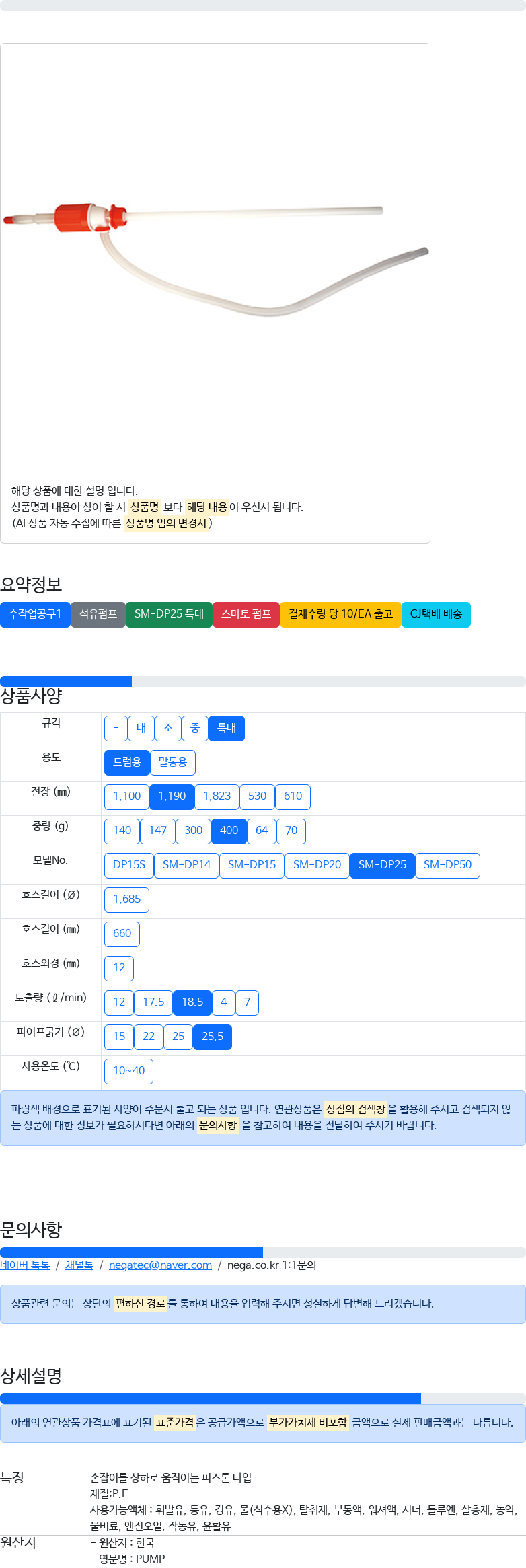Tap the 스마토 펌프 summary tag
Screen dimensions: 526x1568
(x=246, y=614)
